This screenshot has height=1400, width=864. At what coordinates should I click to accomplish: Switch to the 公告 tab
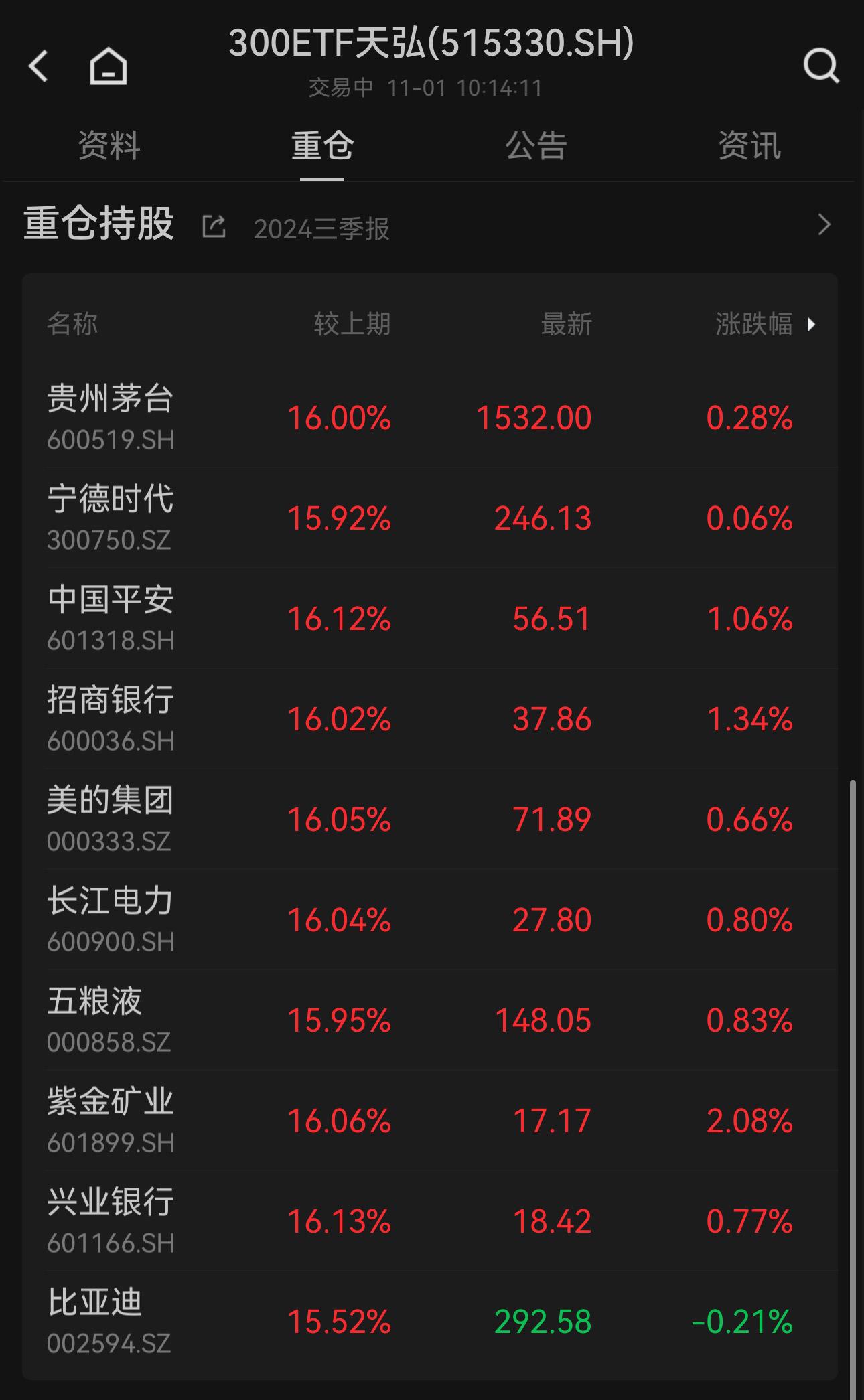535,146
